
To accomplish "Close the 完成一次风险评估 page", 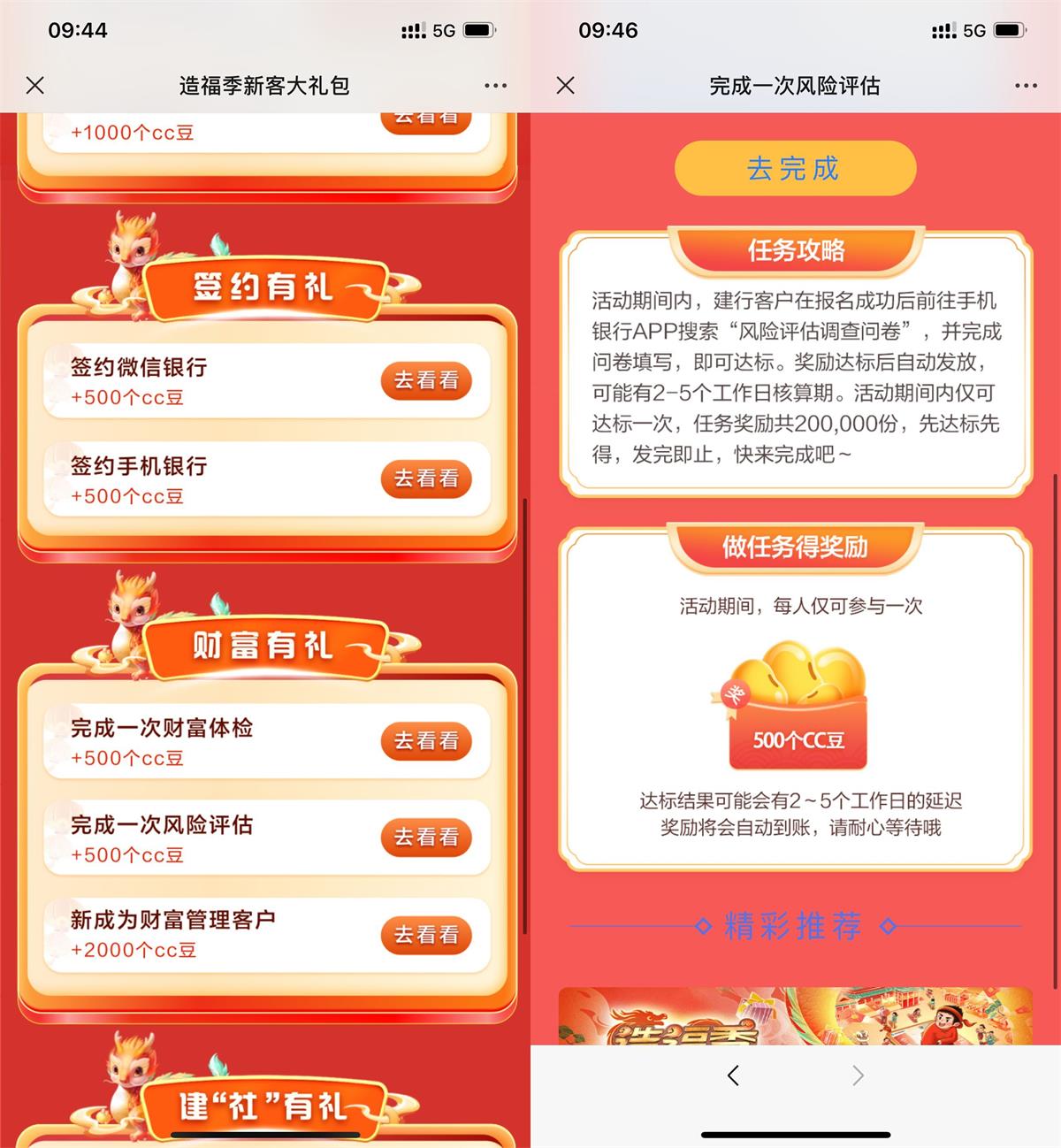I will pyautogui.click(x=566, y=86).
